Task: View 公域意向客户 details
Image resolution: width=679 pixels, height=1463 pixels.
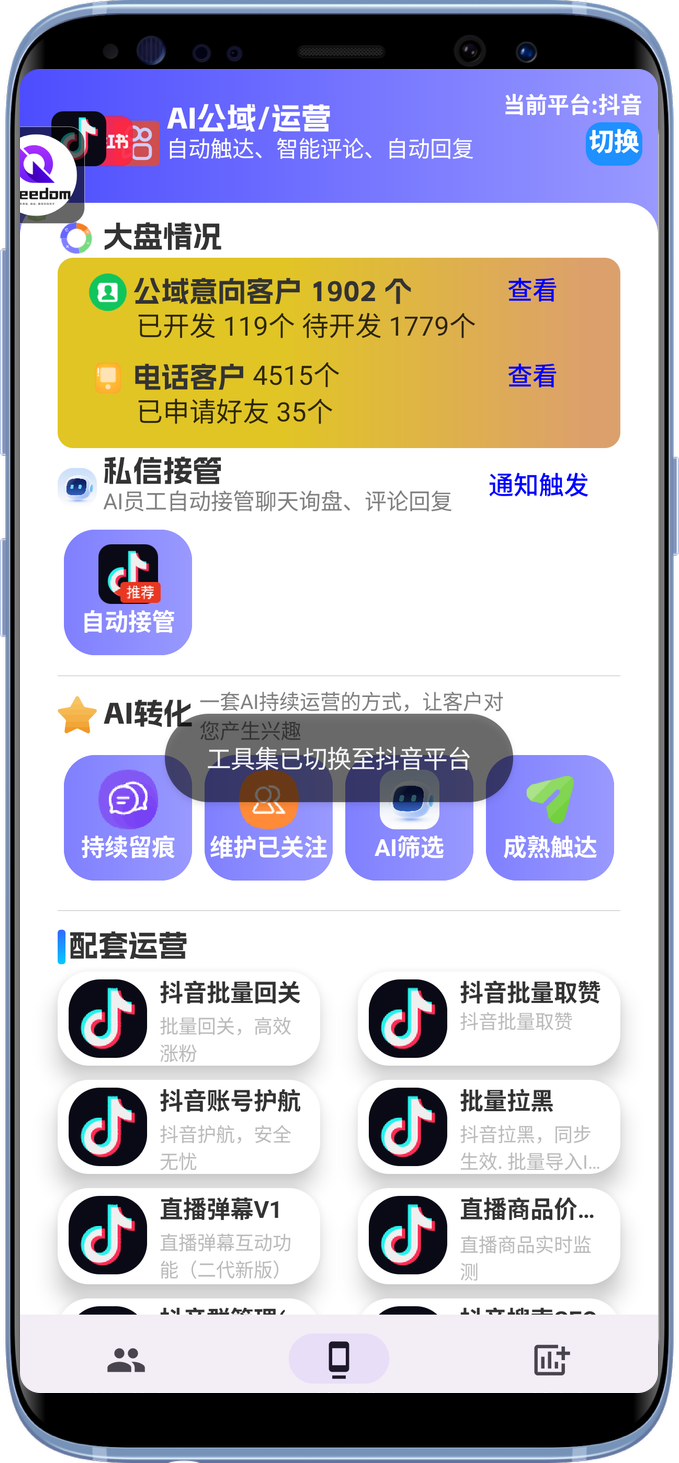Action: click(531, 291)
